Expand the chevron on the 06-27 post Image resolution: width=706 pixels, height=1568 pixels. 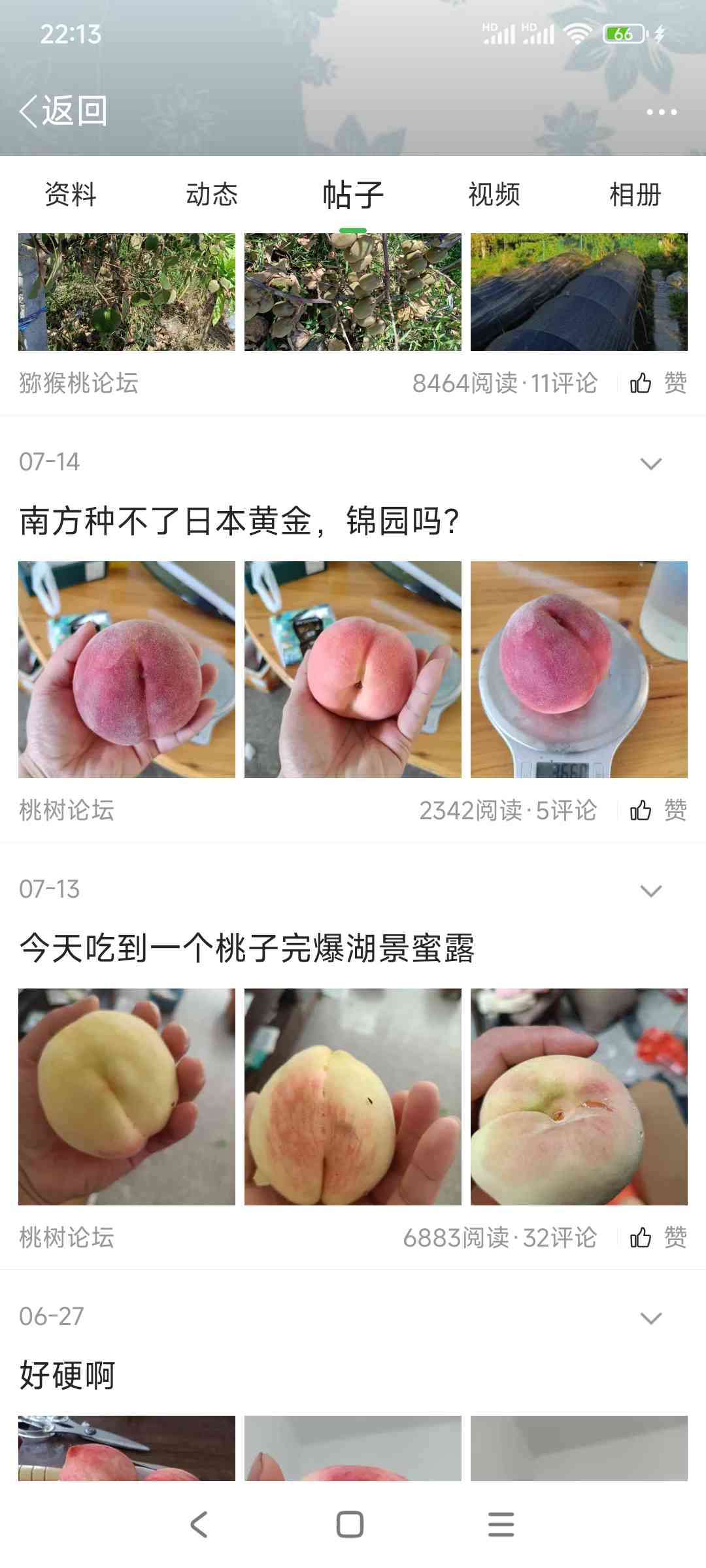[x=651, y=1318]
